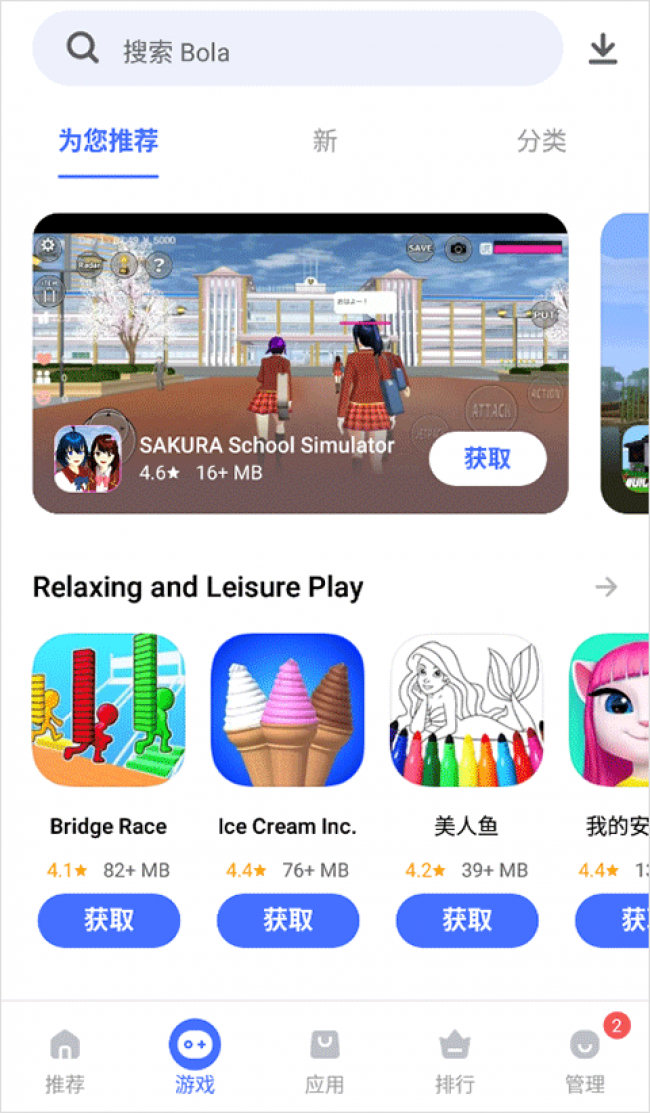
Task: Tap 获取 under Ice Cream Inc.
Action: 287,920
